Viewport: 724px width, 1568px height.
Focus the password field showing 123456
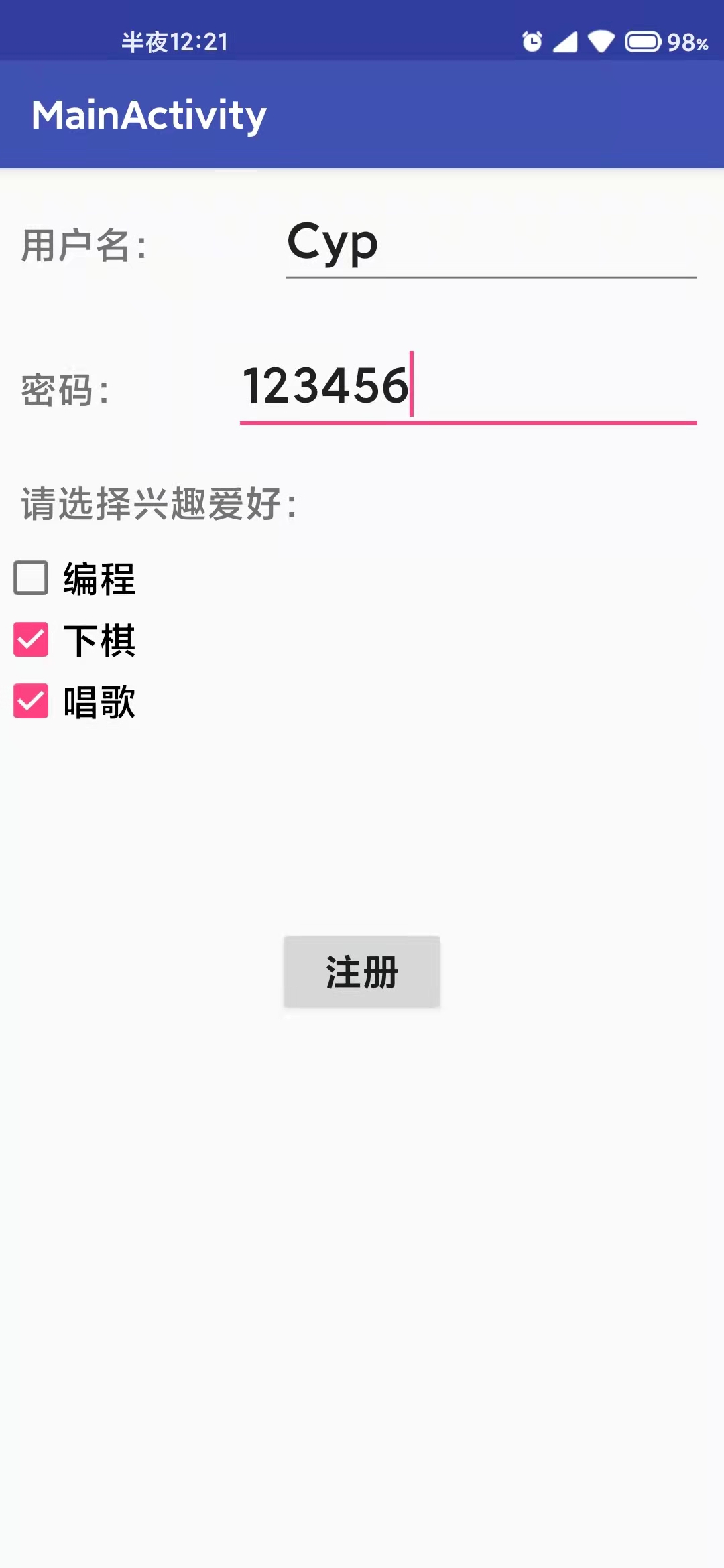[468, 387]
